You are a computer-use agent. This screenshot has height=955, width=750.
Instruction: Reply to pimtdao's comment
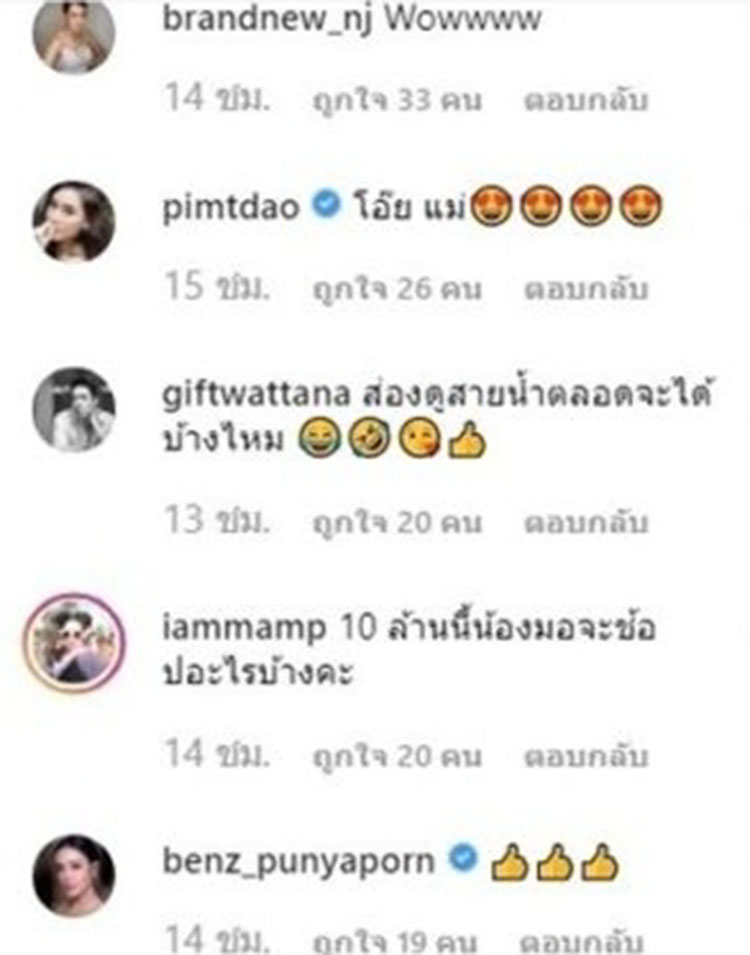[x=586, y=290]
